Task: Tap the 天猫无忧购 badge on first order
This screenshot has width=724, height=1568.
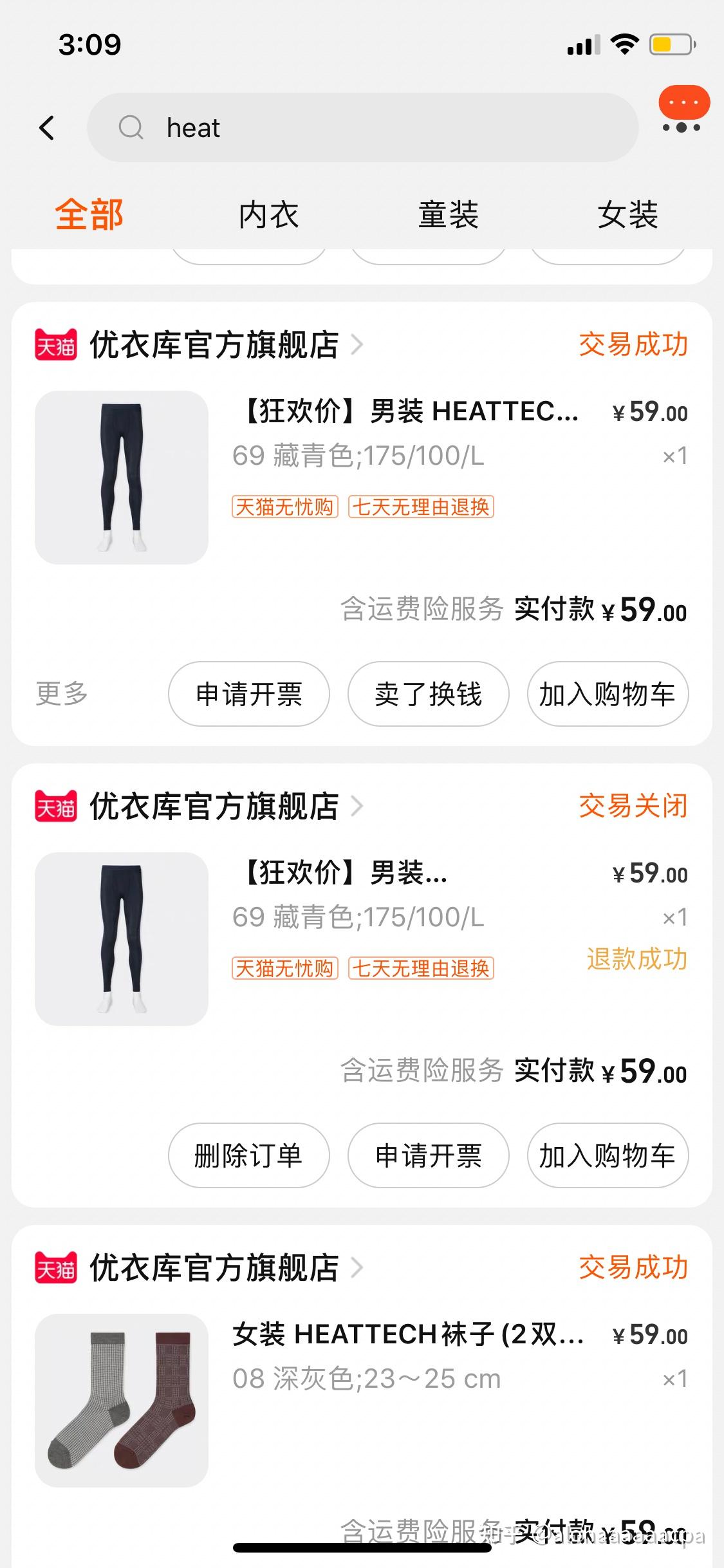Action: click(x=285, y=508)
